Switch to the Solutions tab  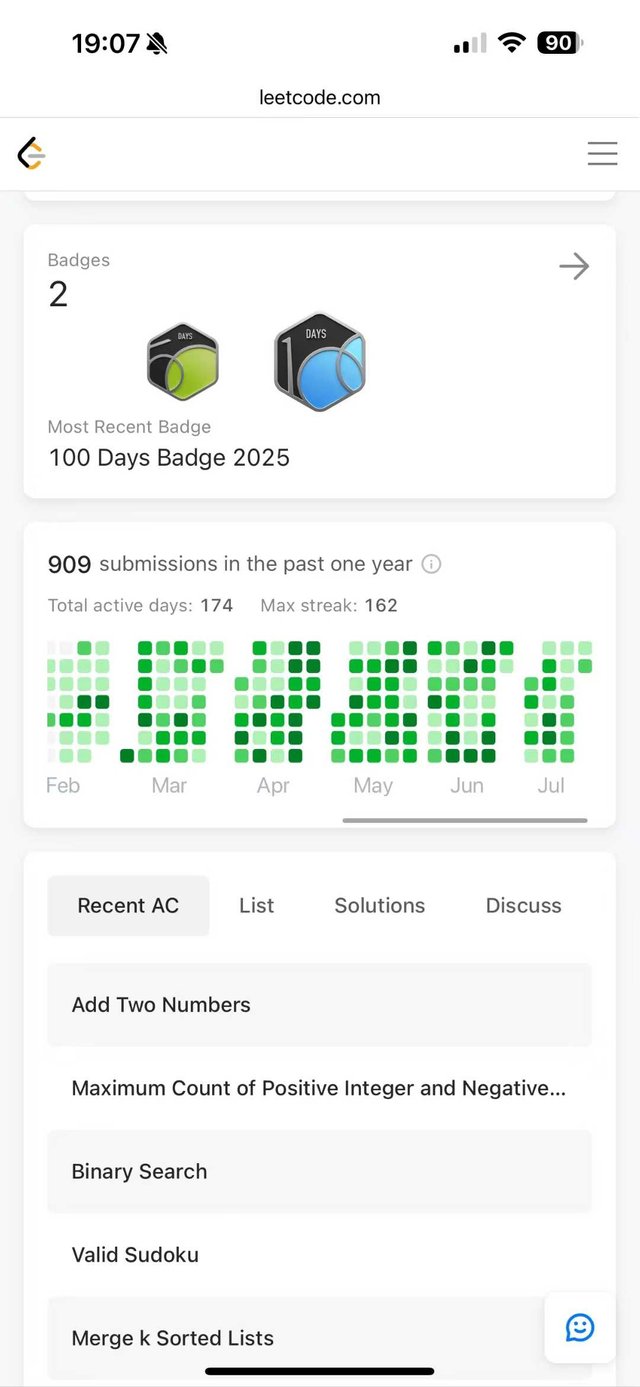(x=379, y=906)
